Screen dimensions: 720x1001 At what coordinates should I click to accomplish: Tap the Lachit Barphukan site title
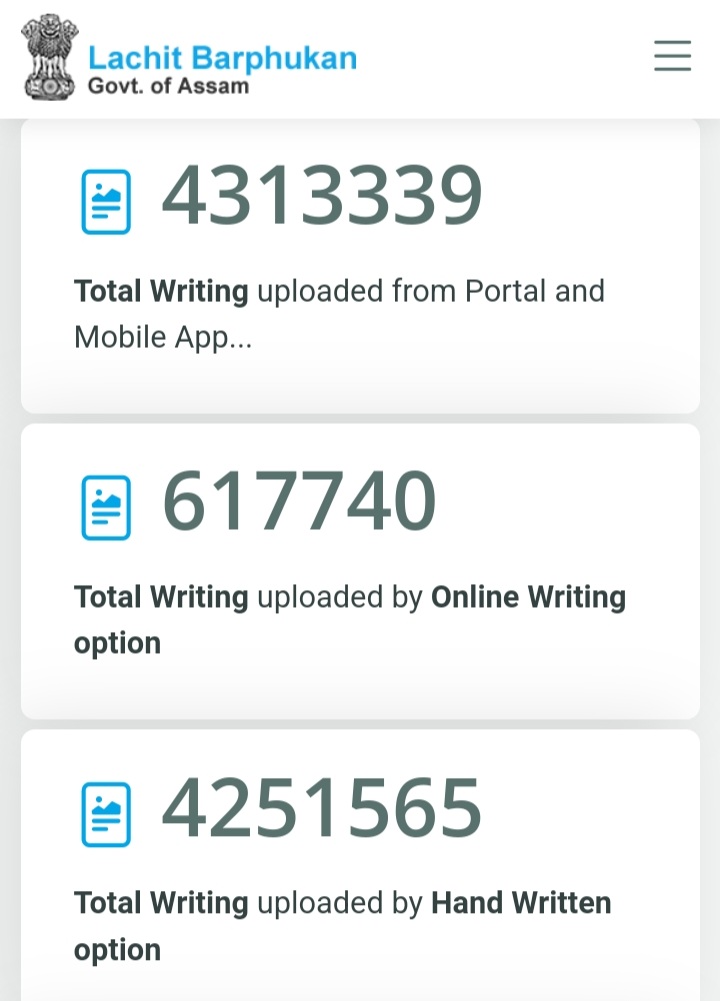coord(222,58)
